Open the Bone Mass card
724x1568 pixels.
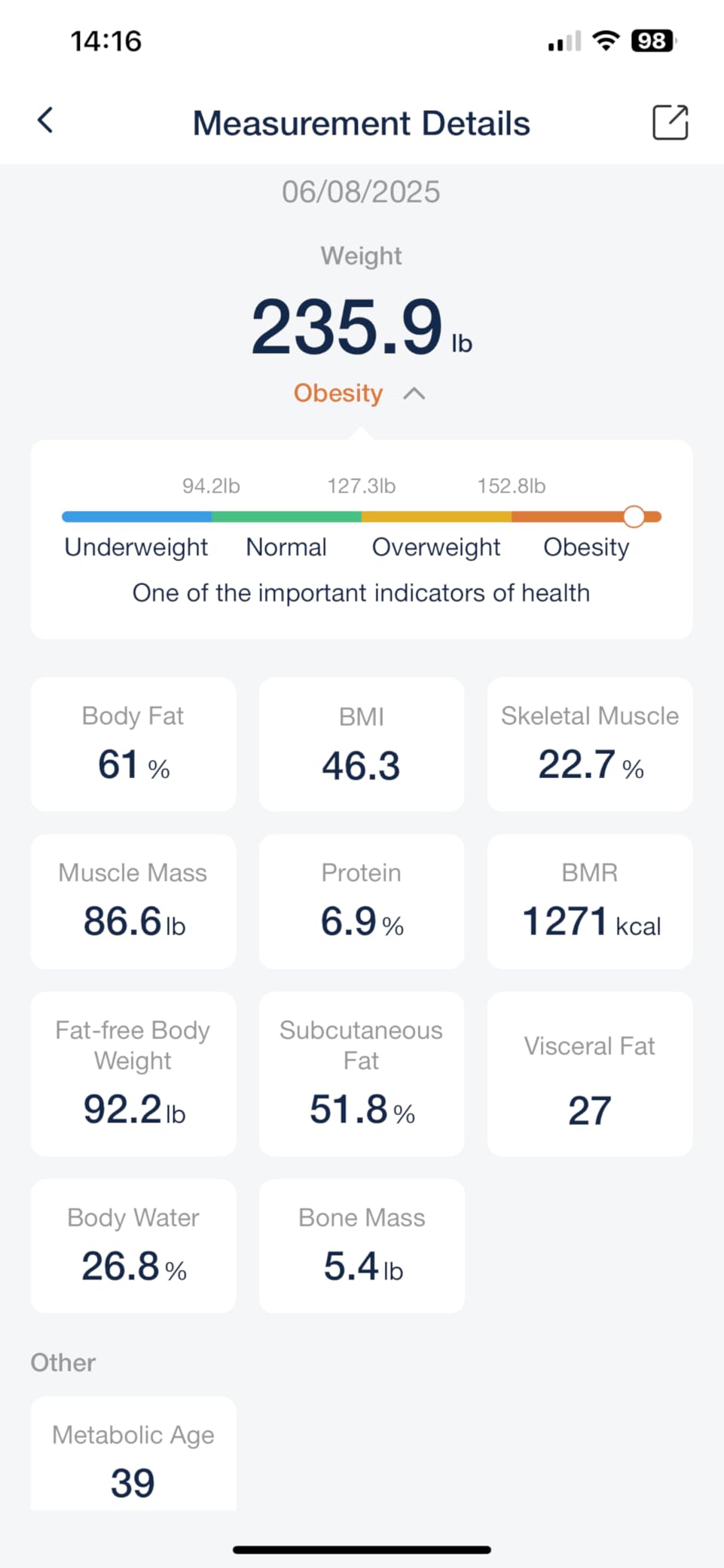pyautogui.click(x=362, y=1245)
